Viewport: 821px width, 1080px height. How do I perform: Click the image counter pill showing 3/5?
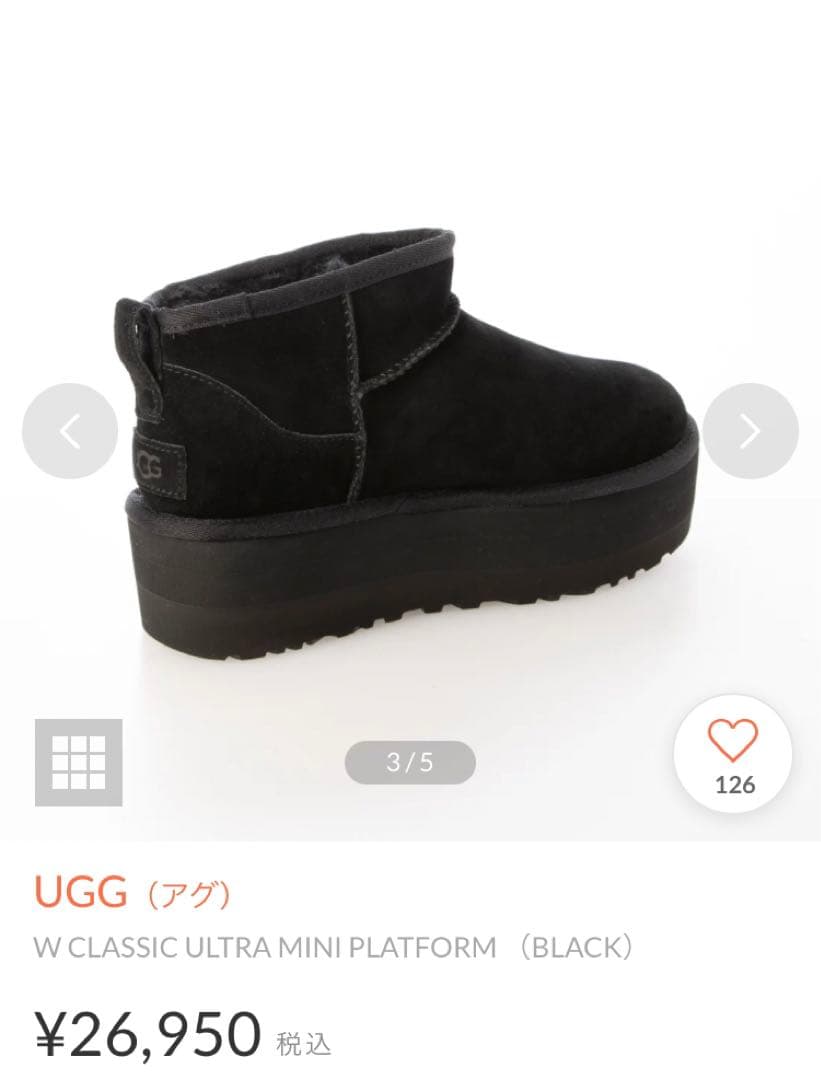point(410,762)
